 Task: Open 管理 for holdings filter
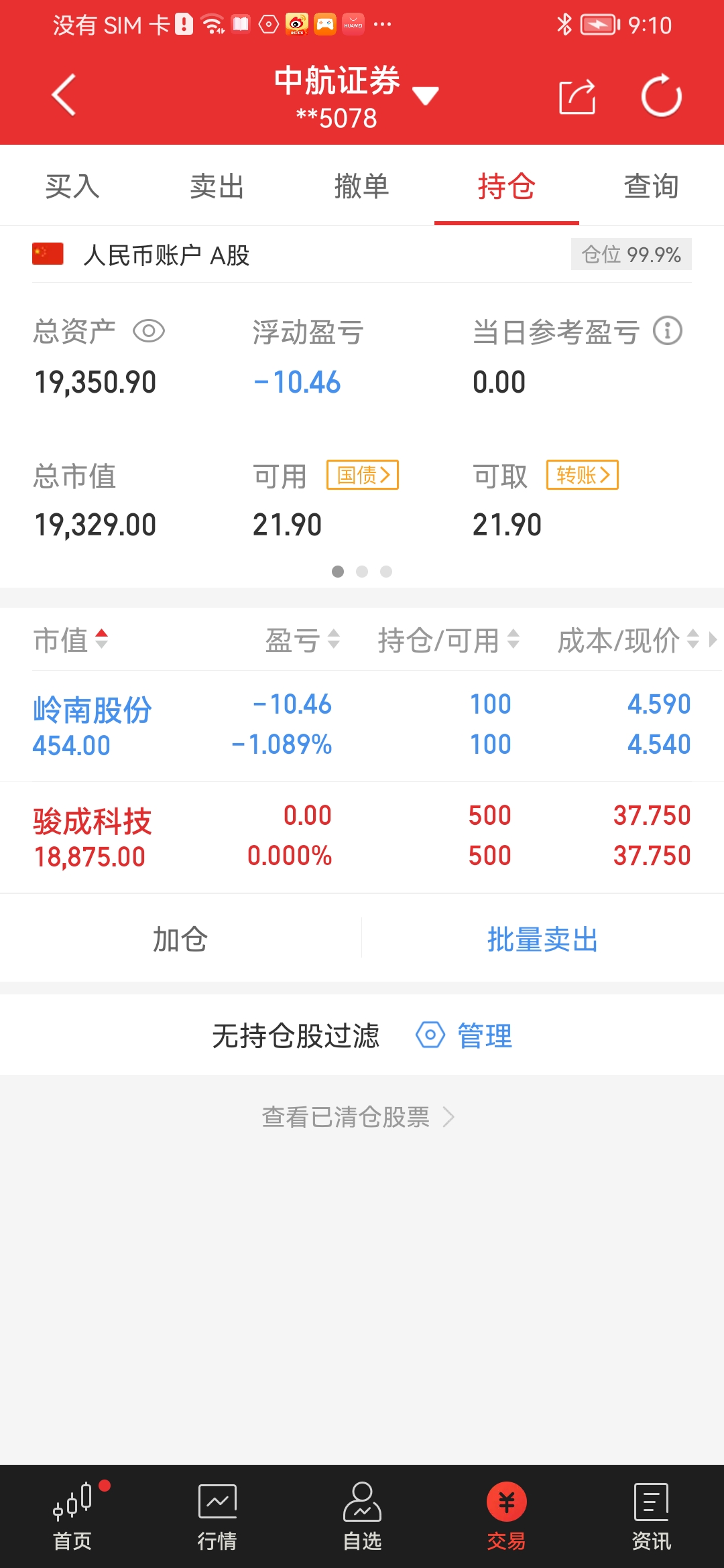click(x=464, y=1035)
